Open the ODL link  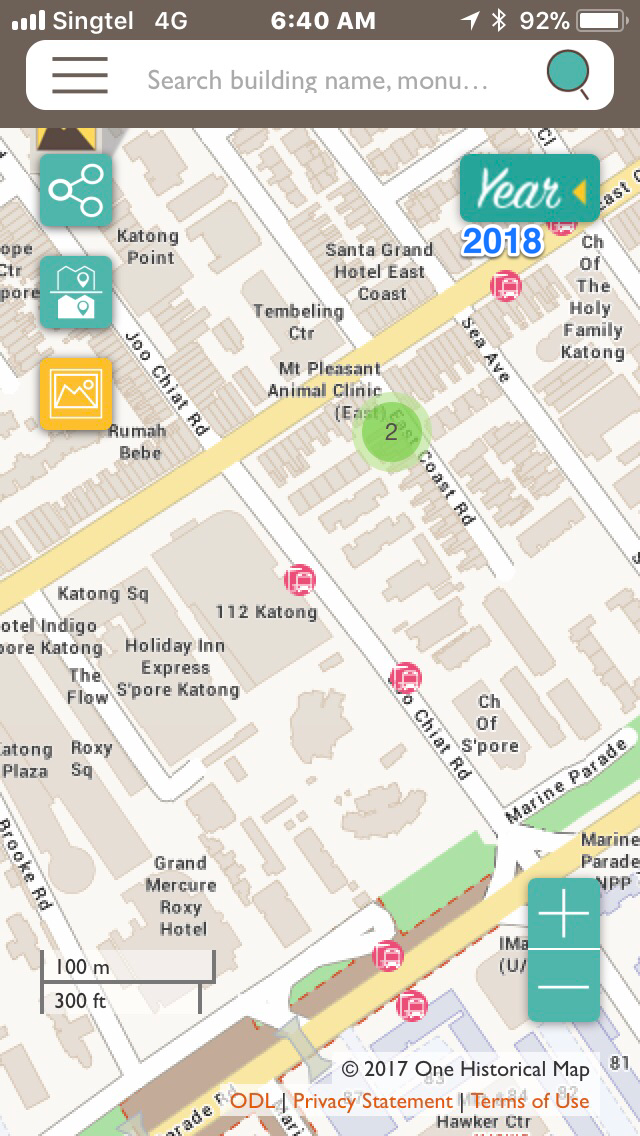[x=251, y=1101]
